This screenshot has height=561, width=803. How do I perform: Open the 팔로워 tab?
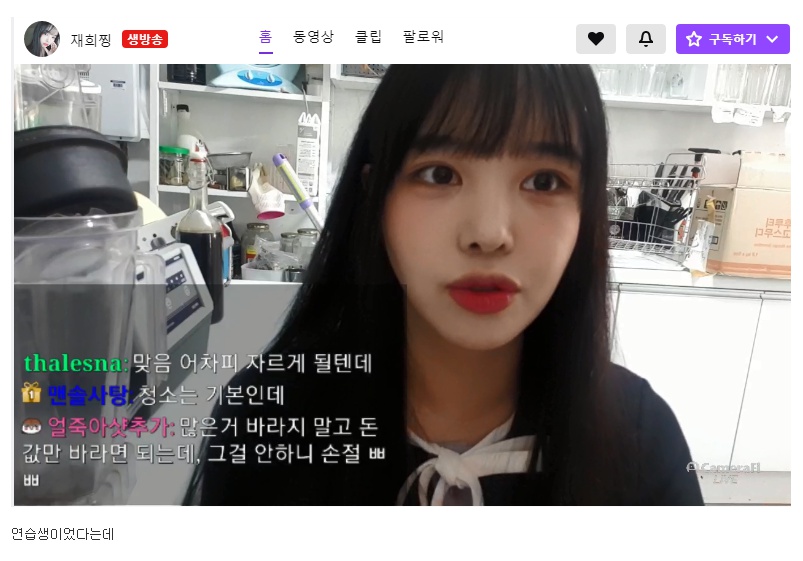pos(423,37)
